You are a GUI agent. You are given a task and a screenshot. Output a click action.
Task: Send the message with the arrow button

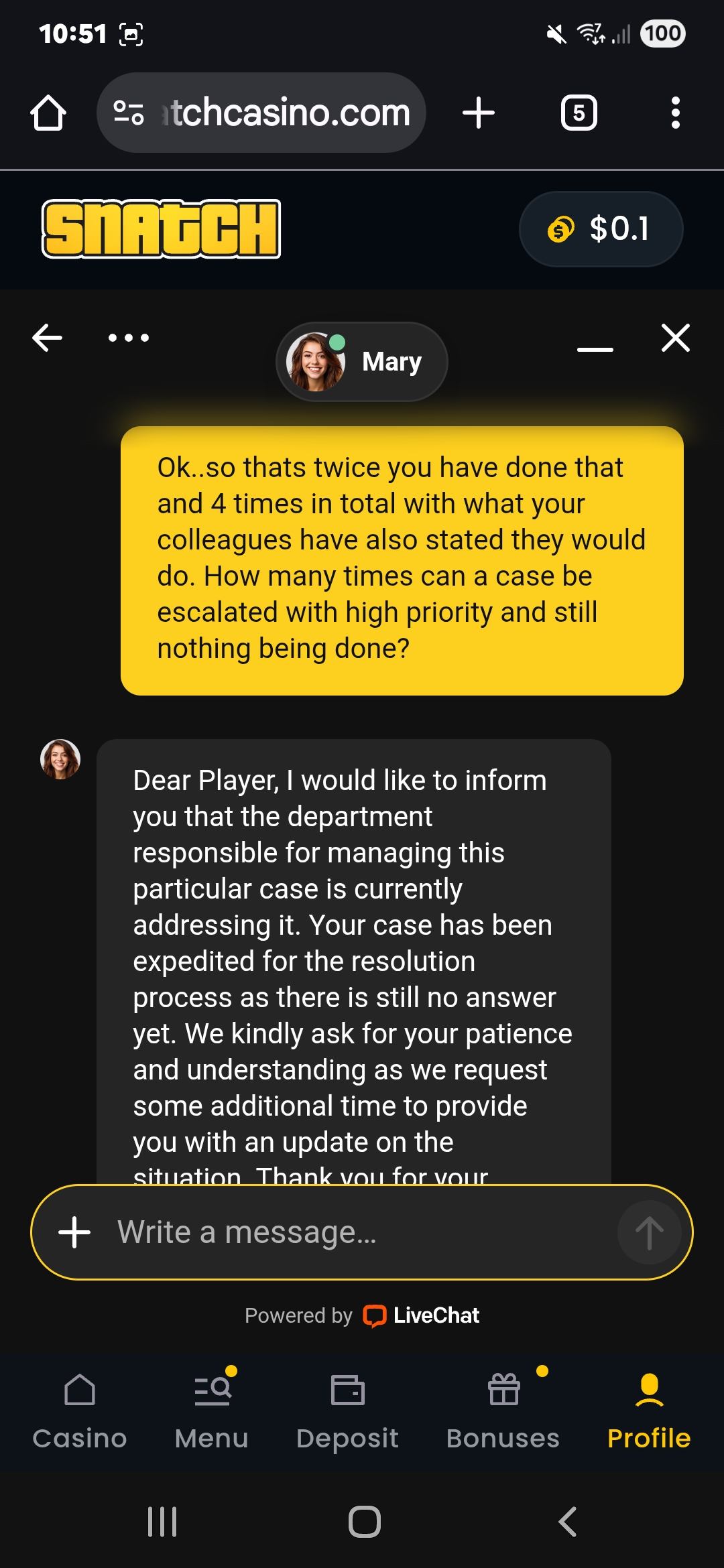(648, 1232)
